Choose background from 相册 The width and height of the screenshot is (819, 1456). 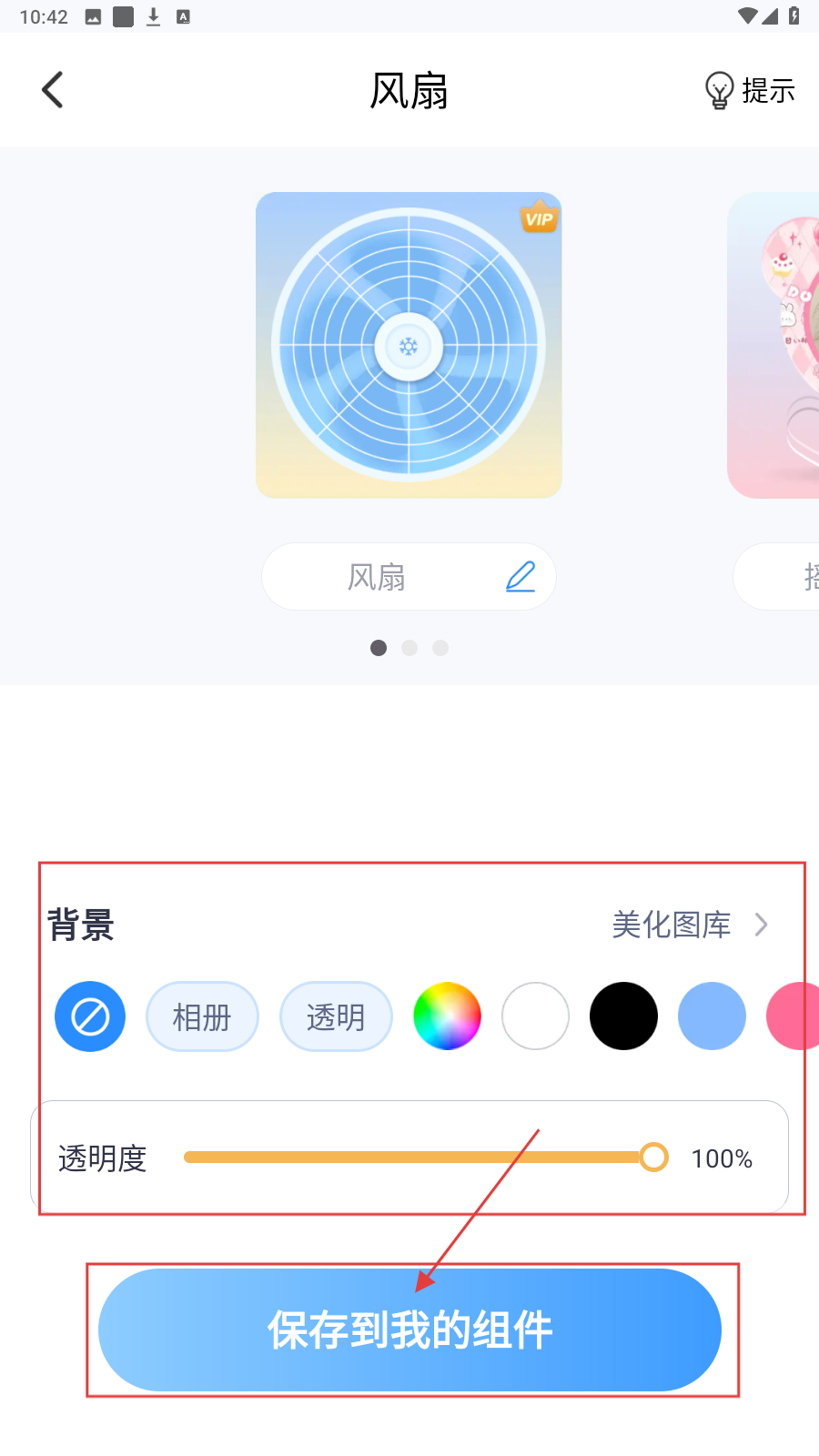pyautogui.click(x=202, y=1016)
